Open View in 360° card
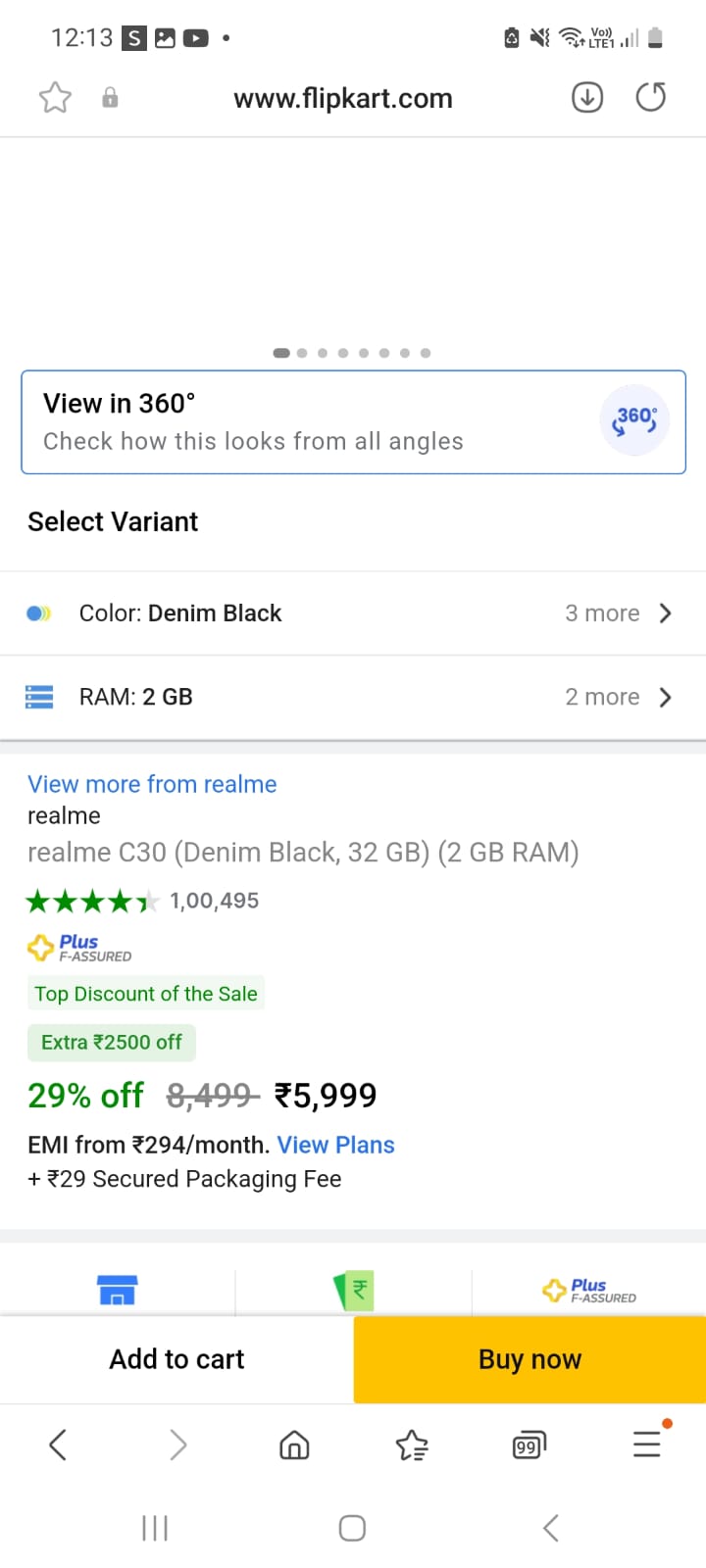706x1568 pixels. pos(353,422)
